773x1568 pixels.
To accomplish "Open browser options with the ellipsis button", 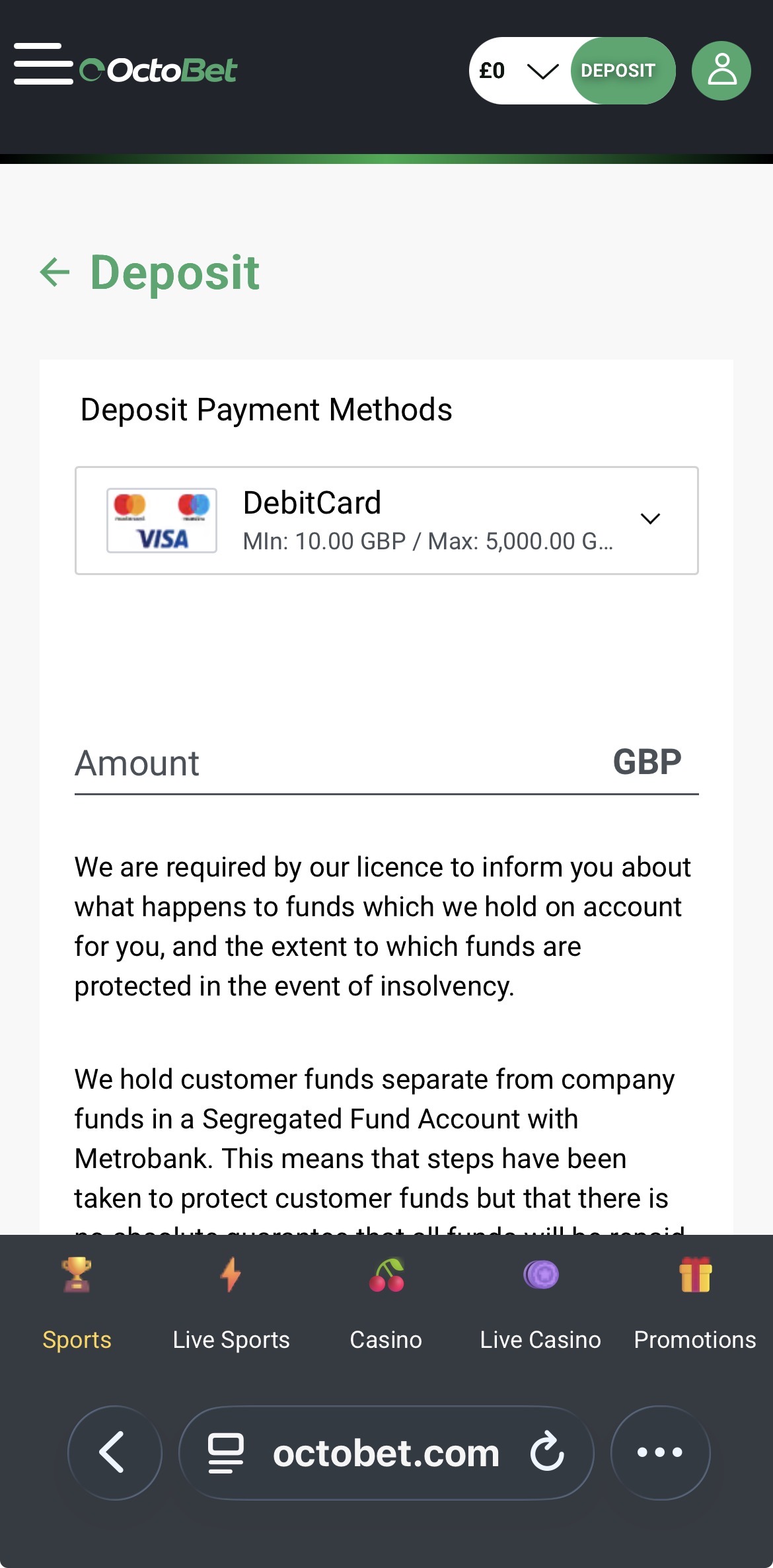I will tap(659, 1453).
